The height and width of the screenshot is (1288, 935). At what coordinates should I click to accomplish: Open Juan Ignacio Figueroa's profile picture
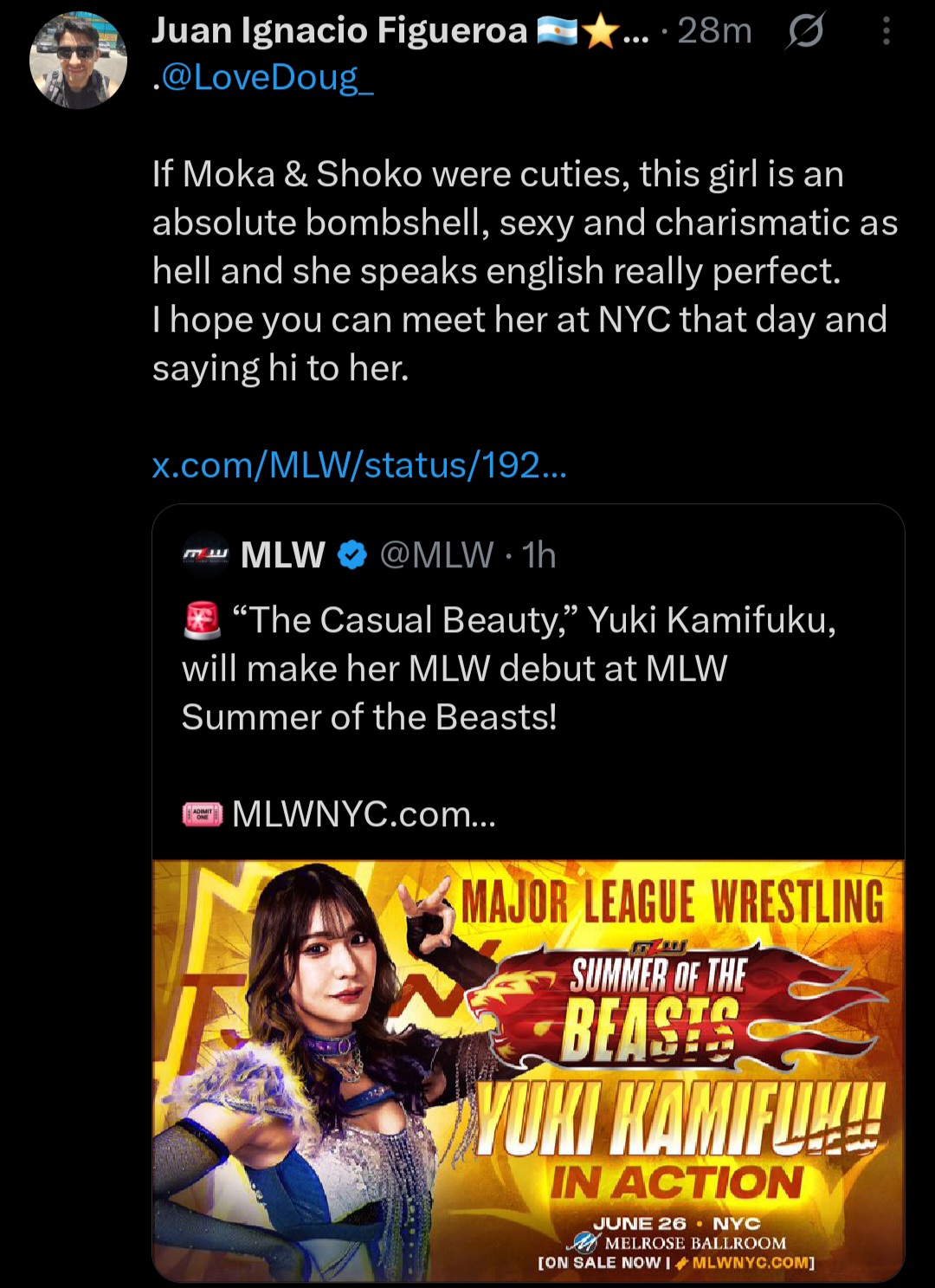pyautogui.click(x=78, y=61)
